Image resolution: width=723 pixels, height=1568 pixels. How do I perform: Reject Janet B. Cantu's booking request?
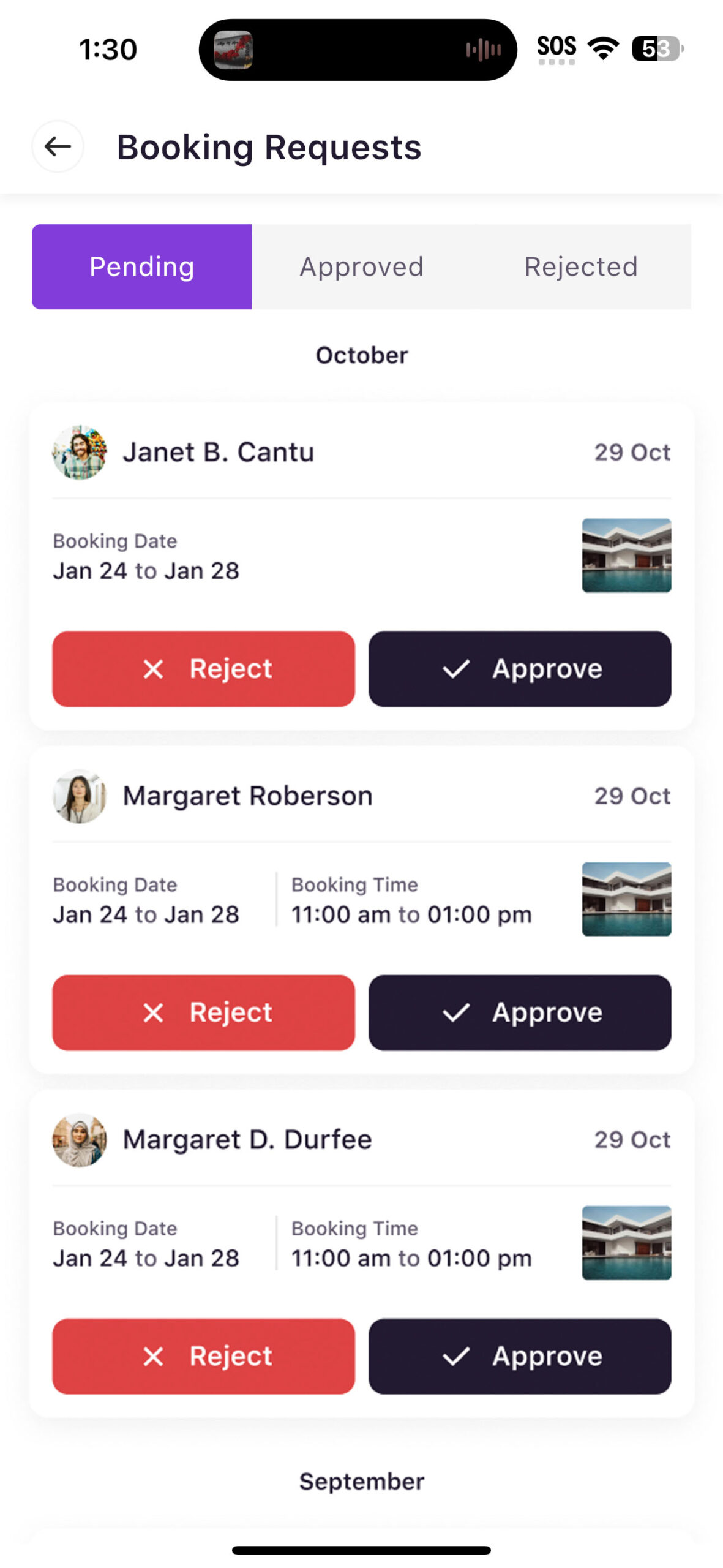pyautogui.click(x=203, y=669)
